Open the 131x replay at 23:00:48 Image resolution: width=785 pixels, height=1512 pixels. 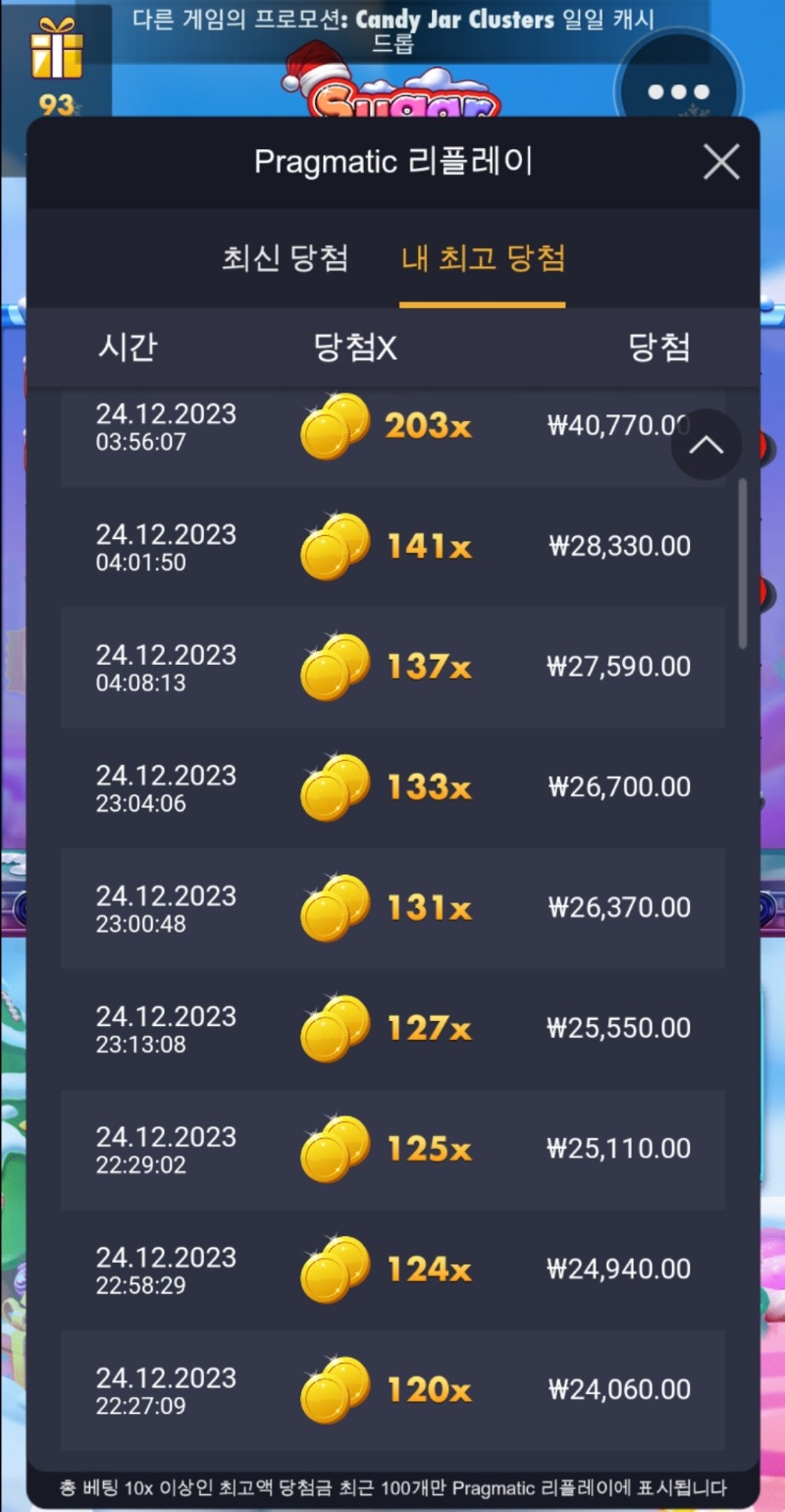point(392,908)
